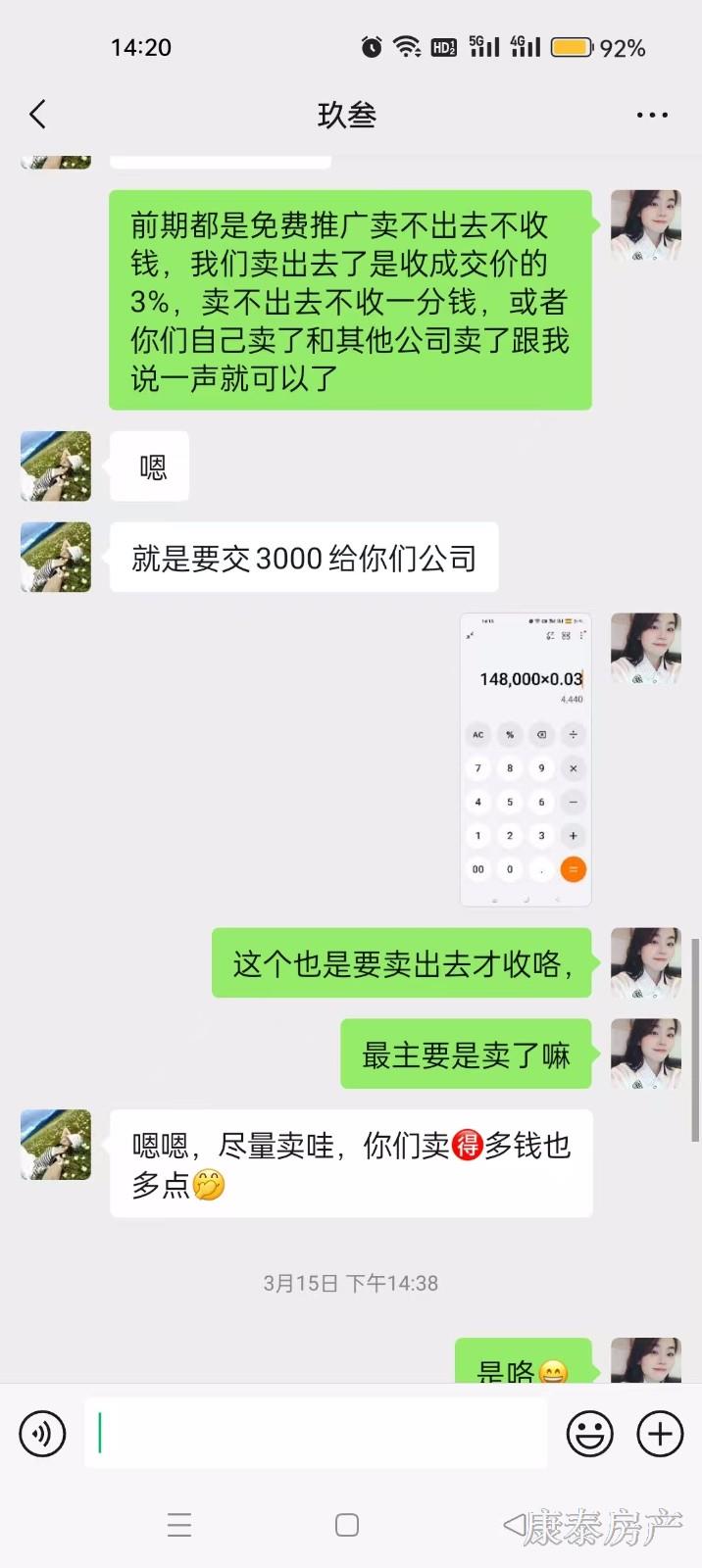Viewport: 702px width, 1568px height.
Task: Open the chat info three-dot menu
Action: coord(652,115)
